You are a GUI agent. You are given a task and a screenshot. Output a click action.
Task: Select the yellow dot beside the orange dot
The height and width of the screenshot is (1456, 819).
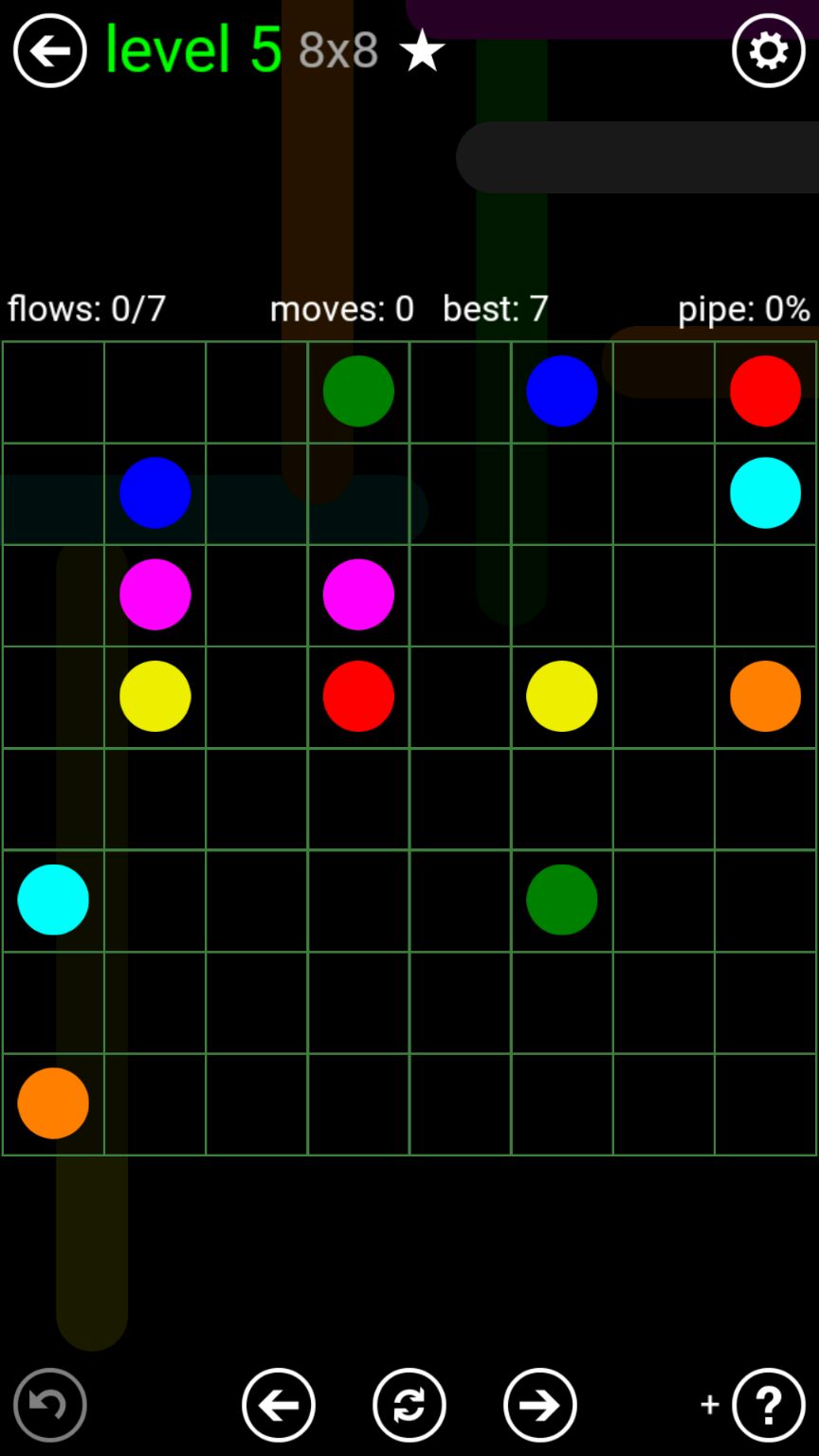561,696
